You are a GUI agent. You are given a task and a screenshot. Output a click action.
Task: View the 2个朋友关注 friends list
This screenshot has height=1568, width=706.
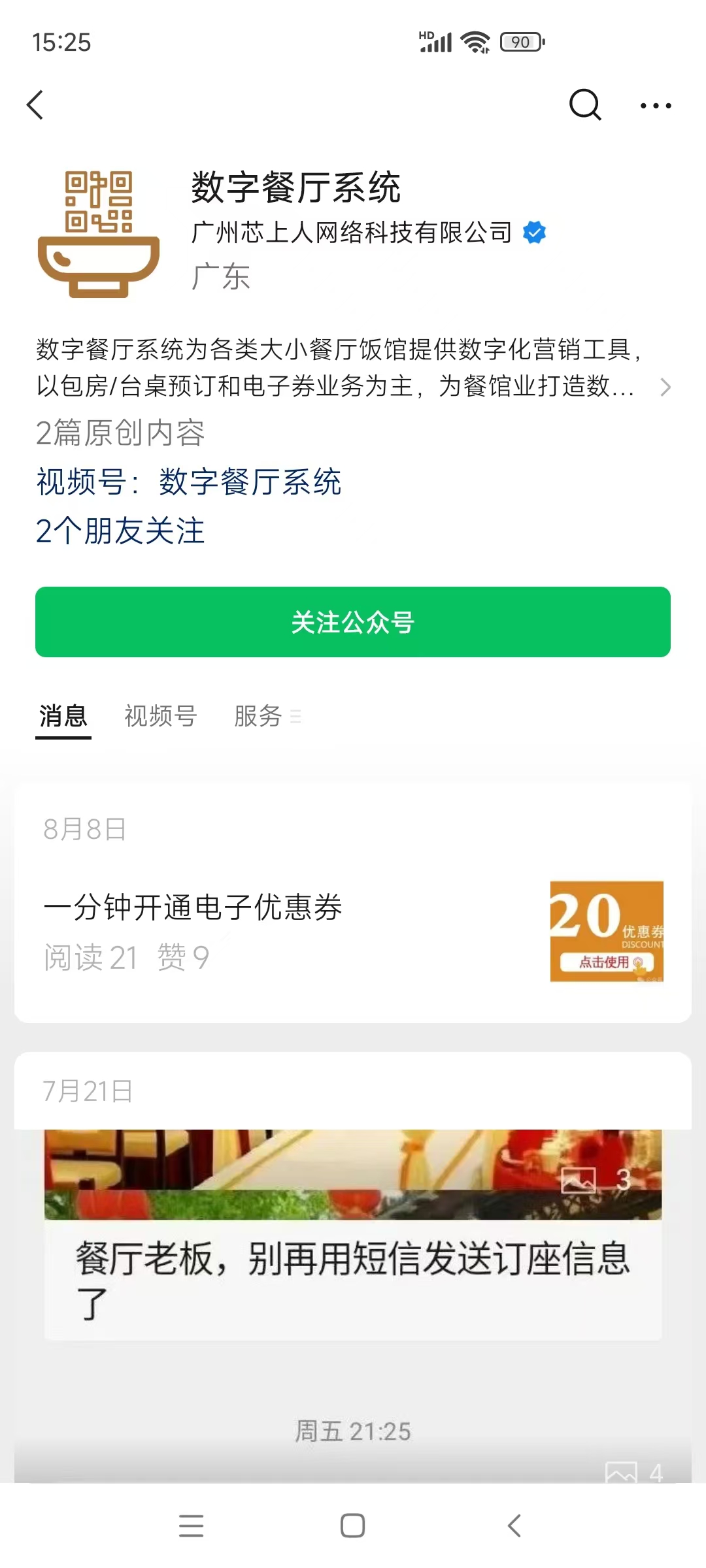(120, 531)
